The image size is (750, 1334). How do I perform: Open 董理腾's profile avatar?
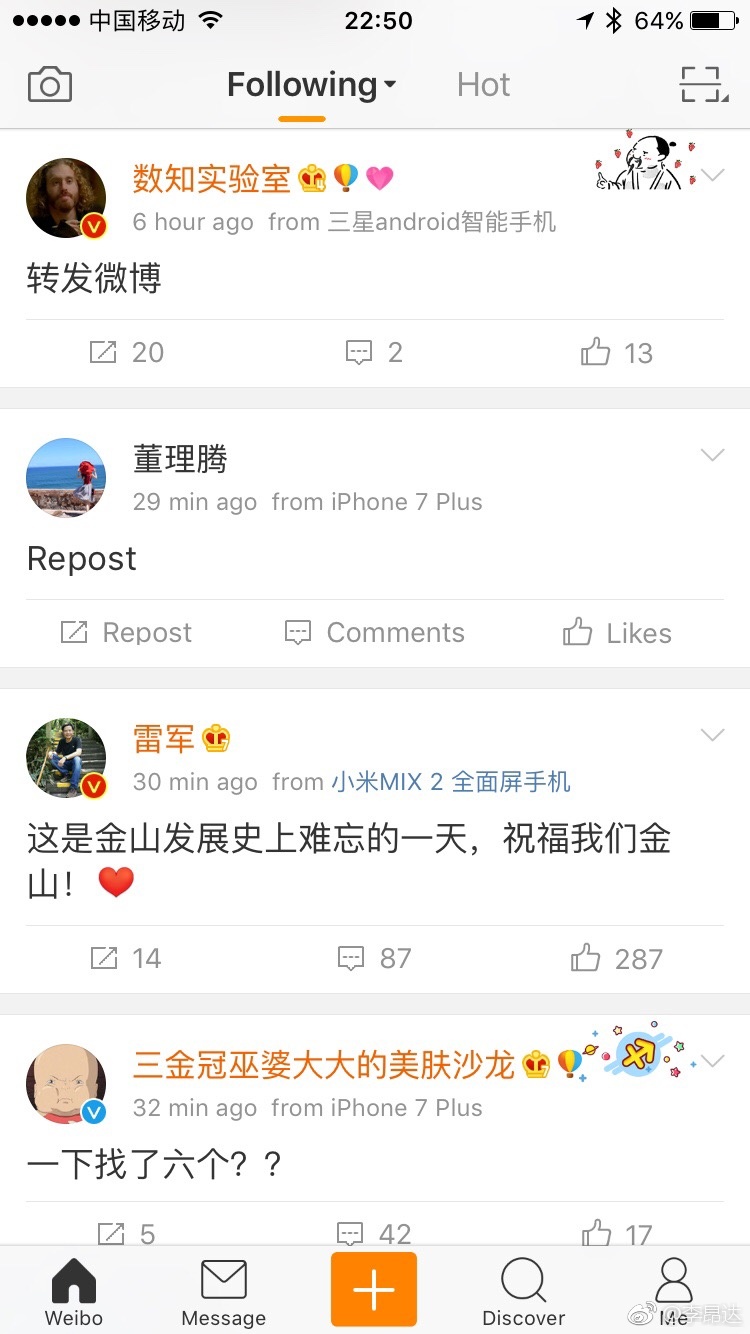pos(66,478)
